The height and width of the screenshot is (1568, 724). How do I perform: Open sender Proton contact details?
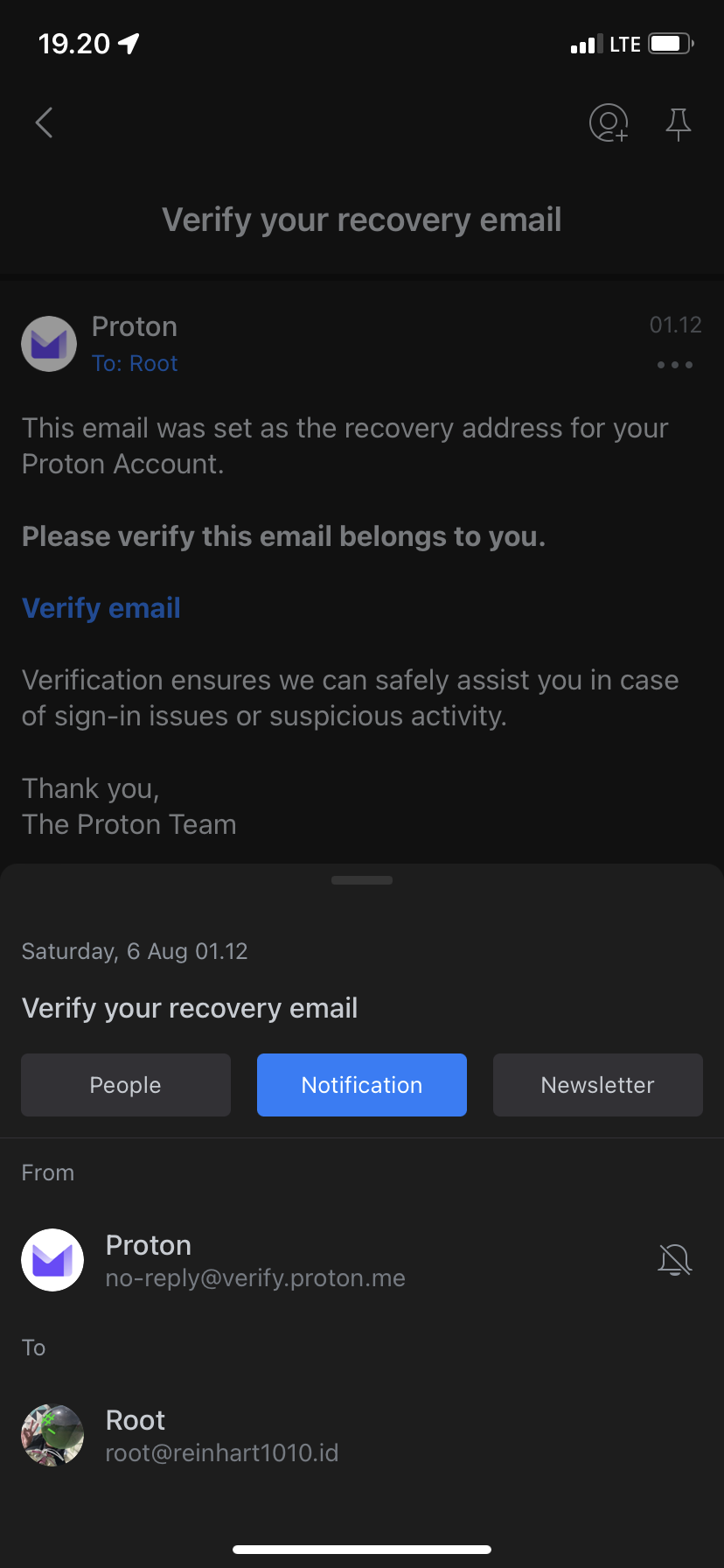(x=254, y=1261)
